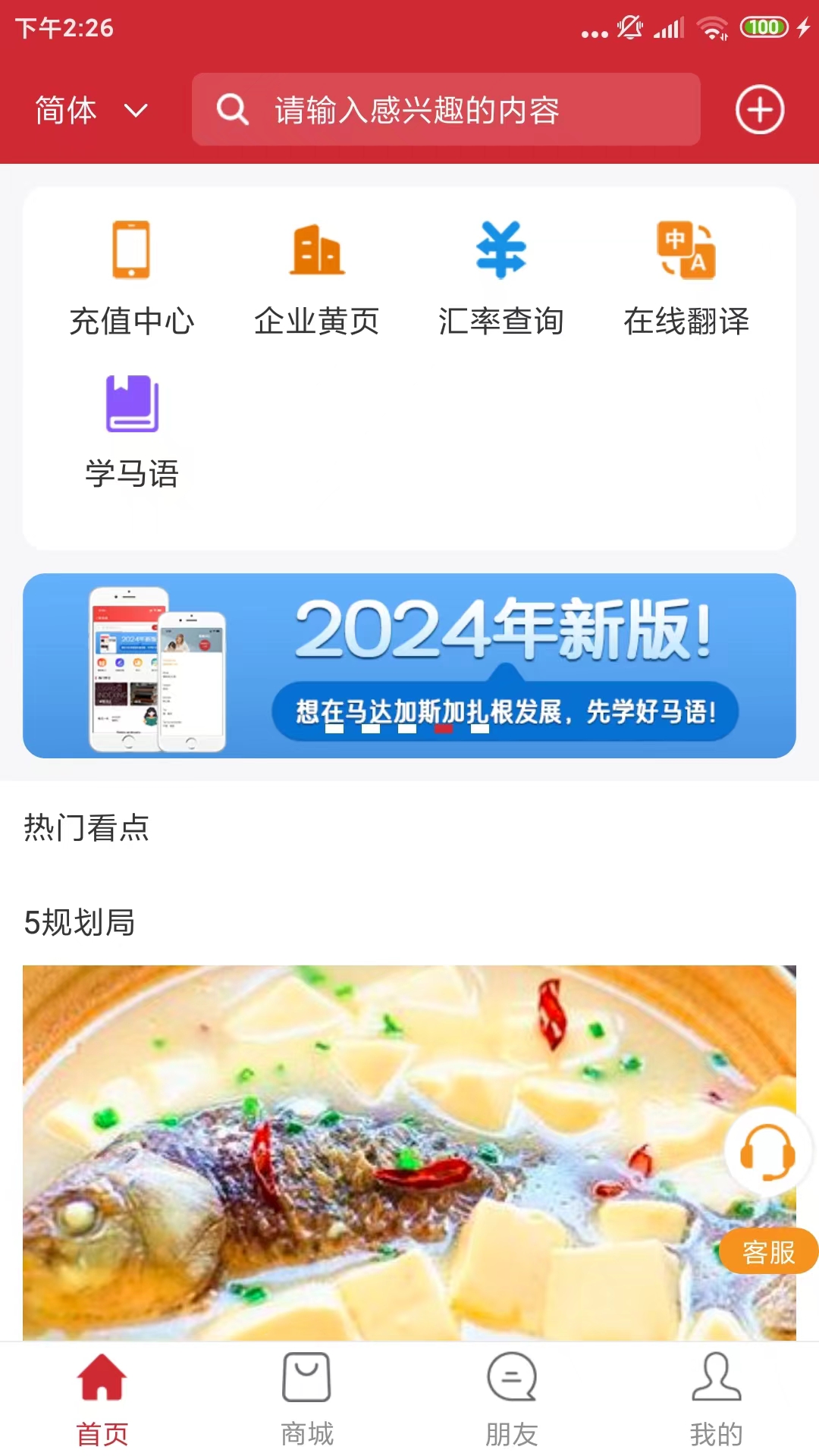This screenshot has height=1456, width=819.
Task: Open 充值中心 recharge center
Action: coord(132,278)
